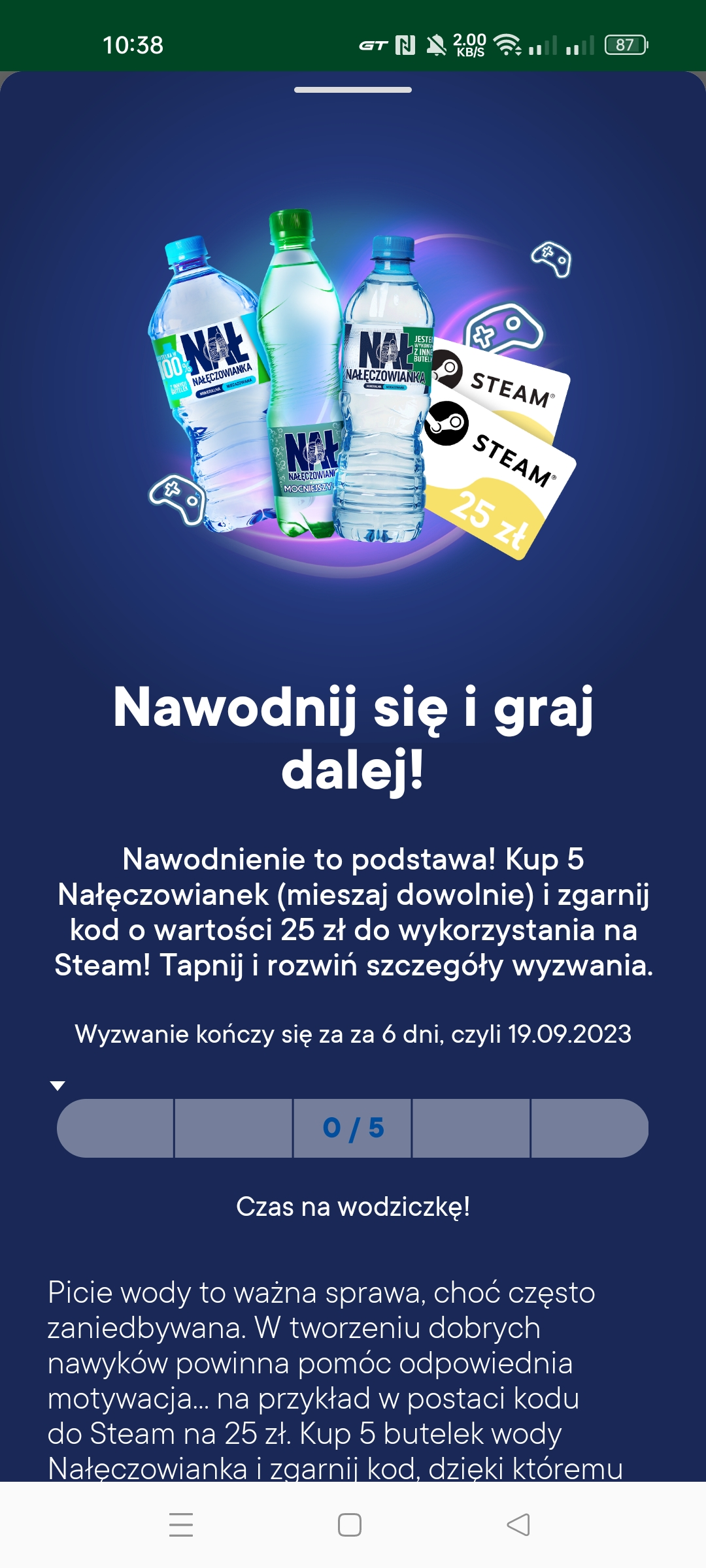Tap the 0 / 5 progress bar

point(353,1128)
